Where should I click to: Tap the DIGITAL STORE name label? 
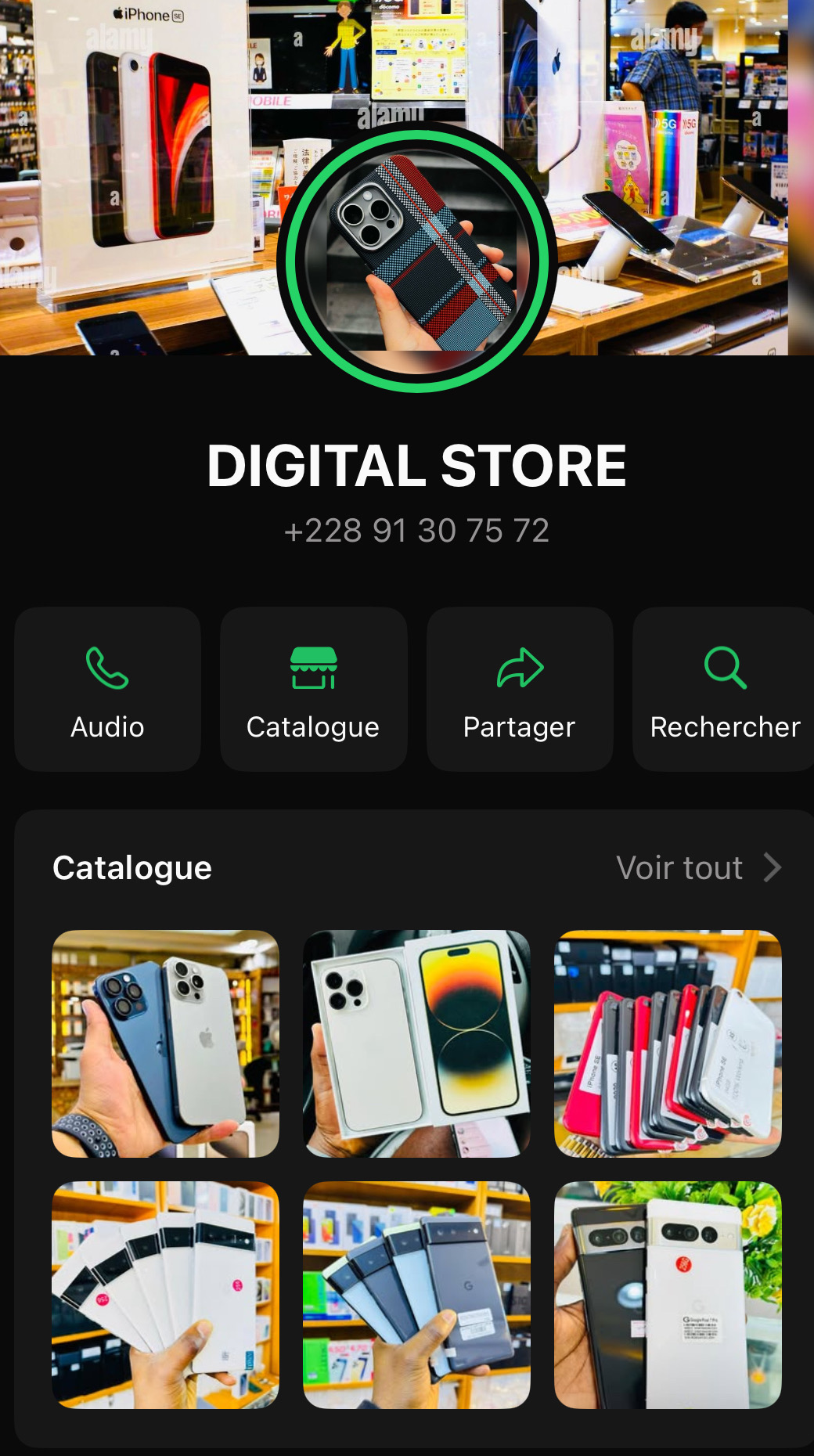416,465
